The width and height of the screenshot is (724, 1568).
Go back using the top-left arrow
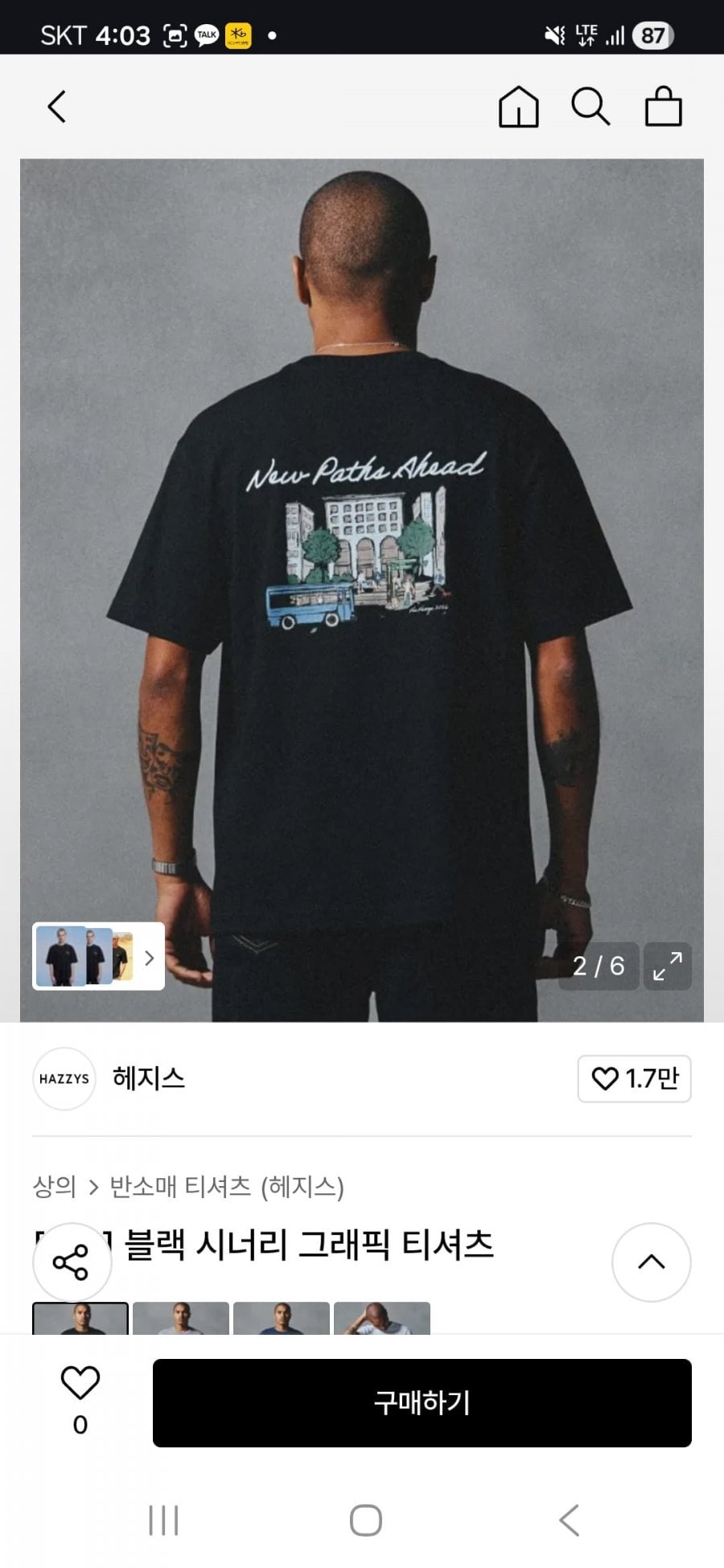click(56, 107)
